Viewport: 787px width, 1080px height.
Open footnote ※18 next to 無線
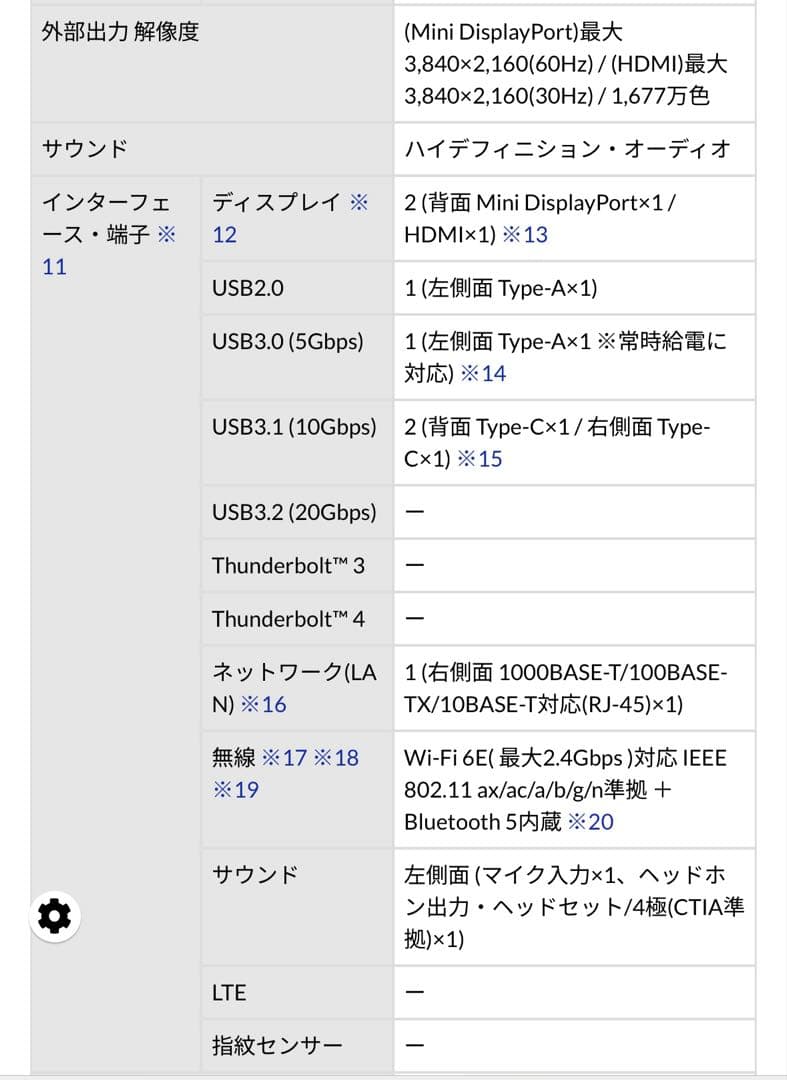coord(338,758)
